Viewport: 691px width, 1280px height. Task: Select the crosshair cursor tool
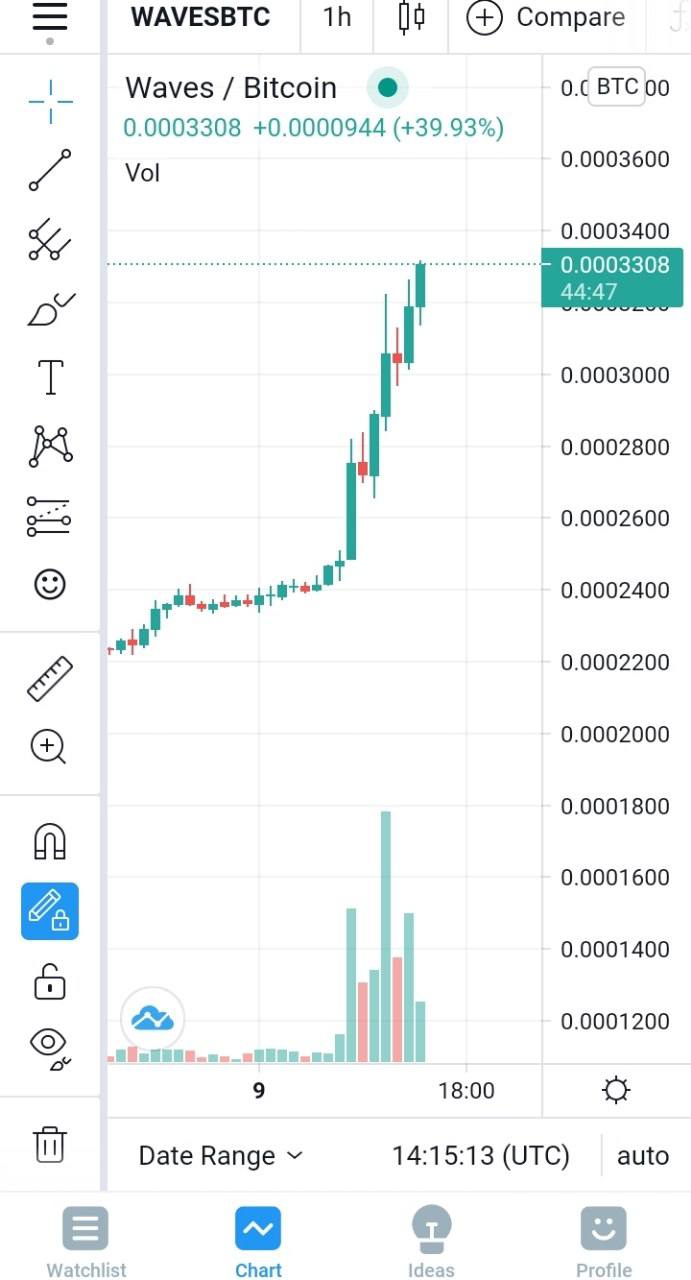click(50, 98)
